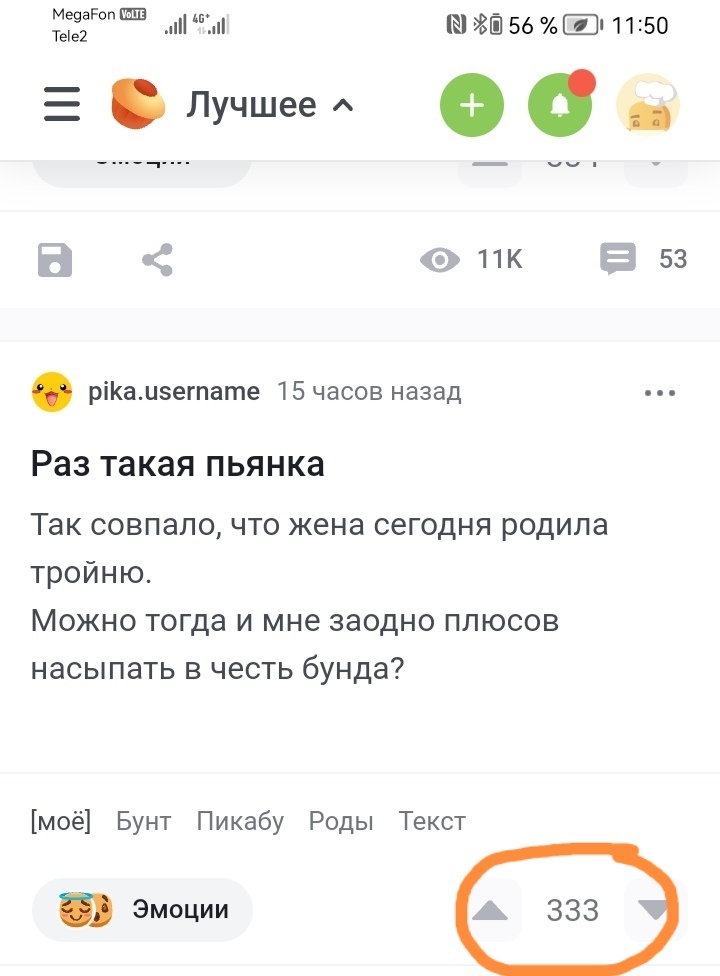Share the post with 11K views

point(157,260)
